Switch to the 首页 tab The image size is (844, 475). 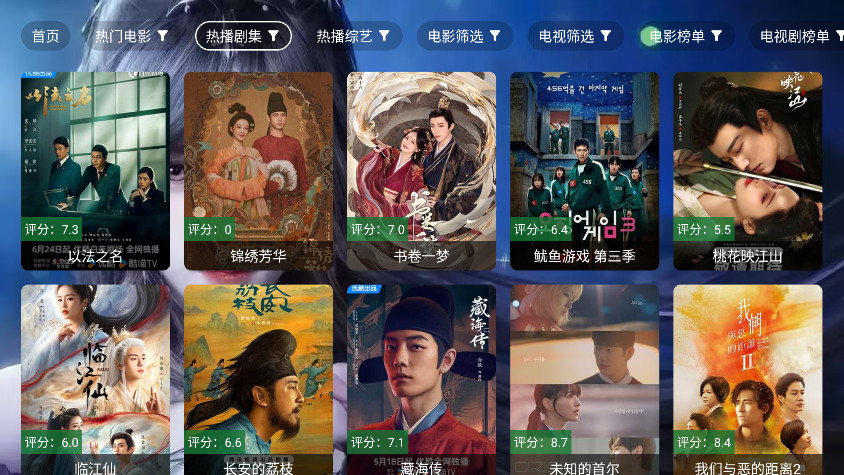(45, 37)
